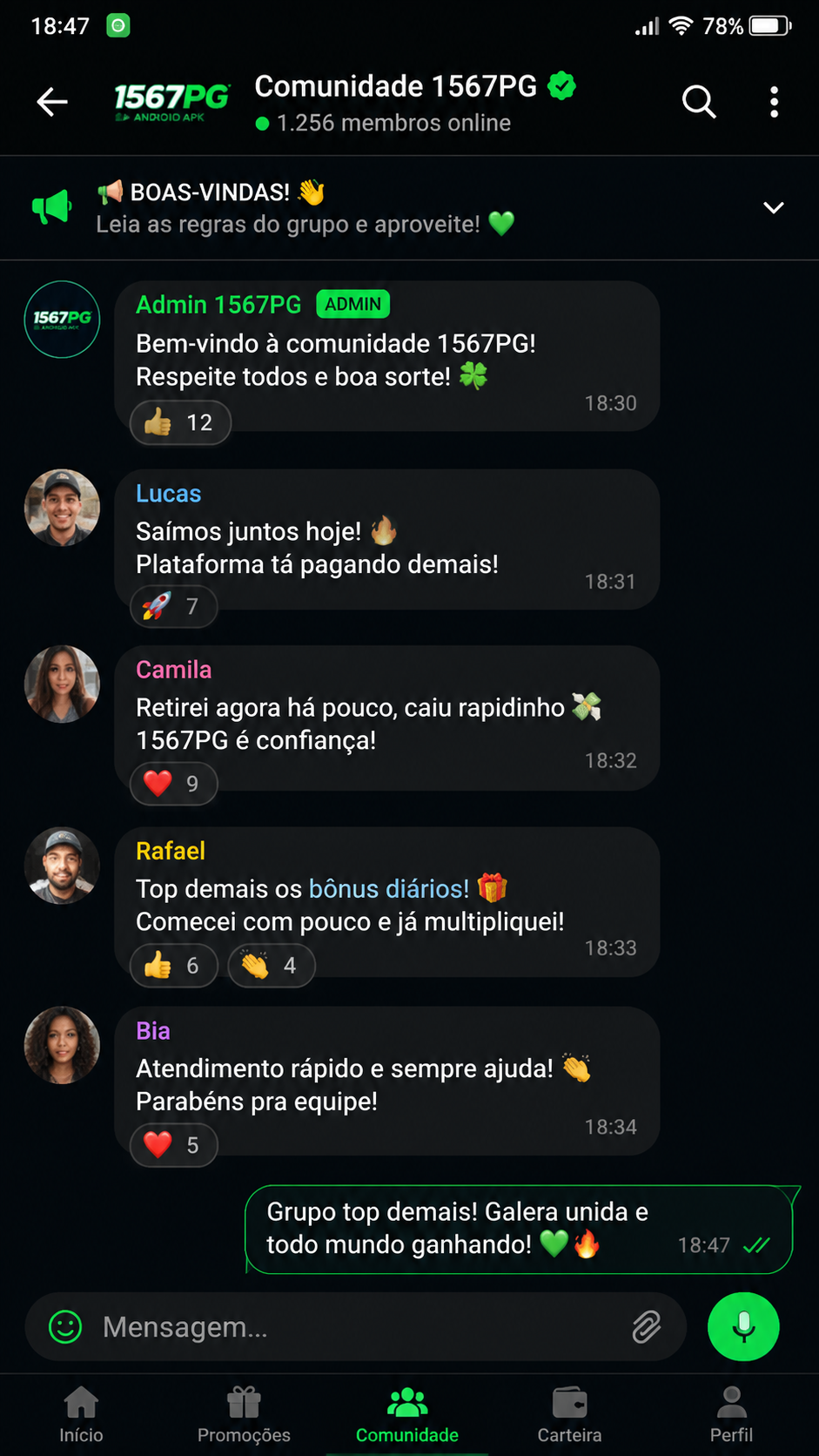Open the three-dot overflow menu
This screenshot has width=819, height=1456.
click(x=774, y=102)
